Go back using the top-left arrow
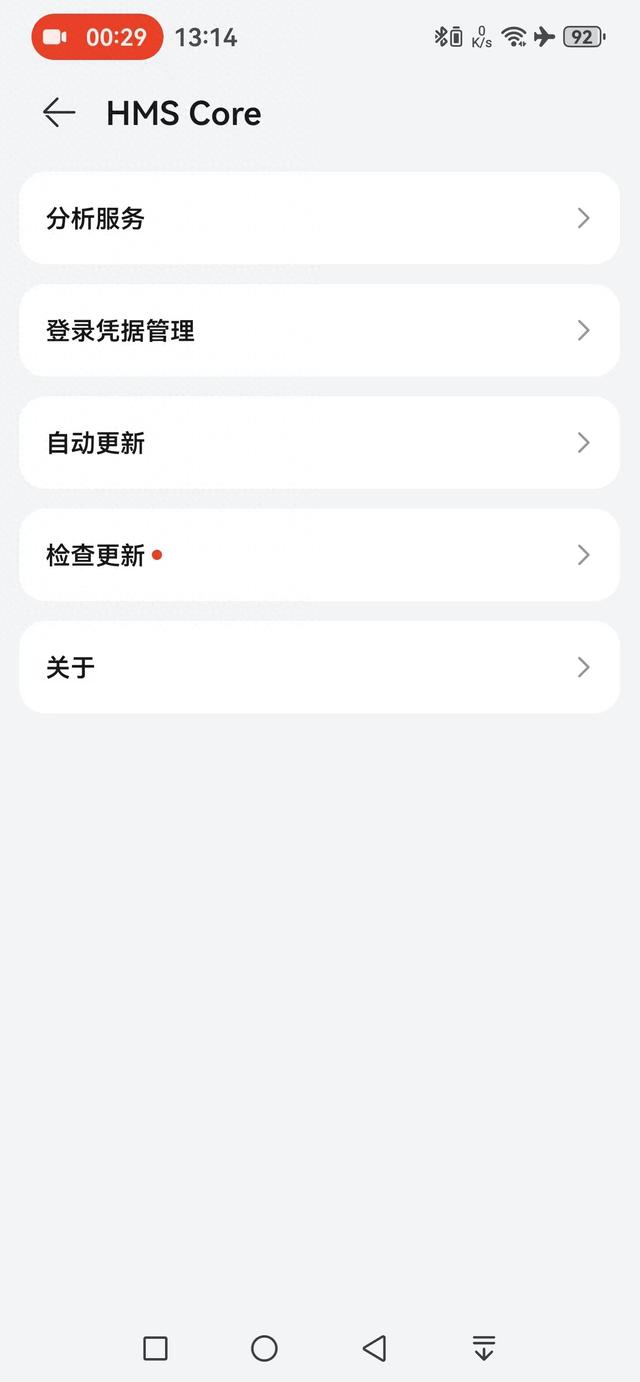640x1382 pixels. click(x=59, y=113)
